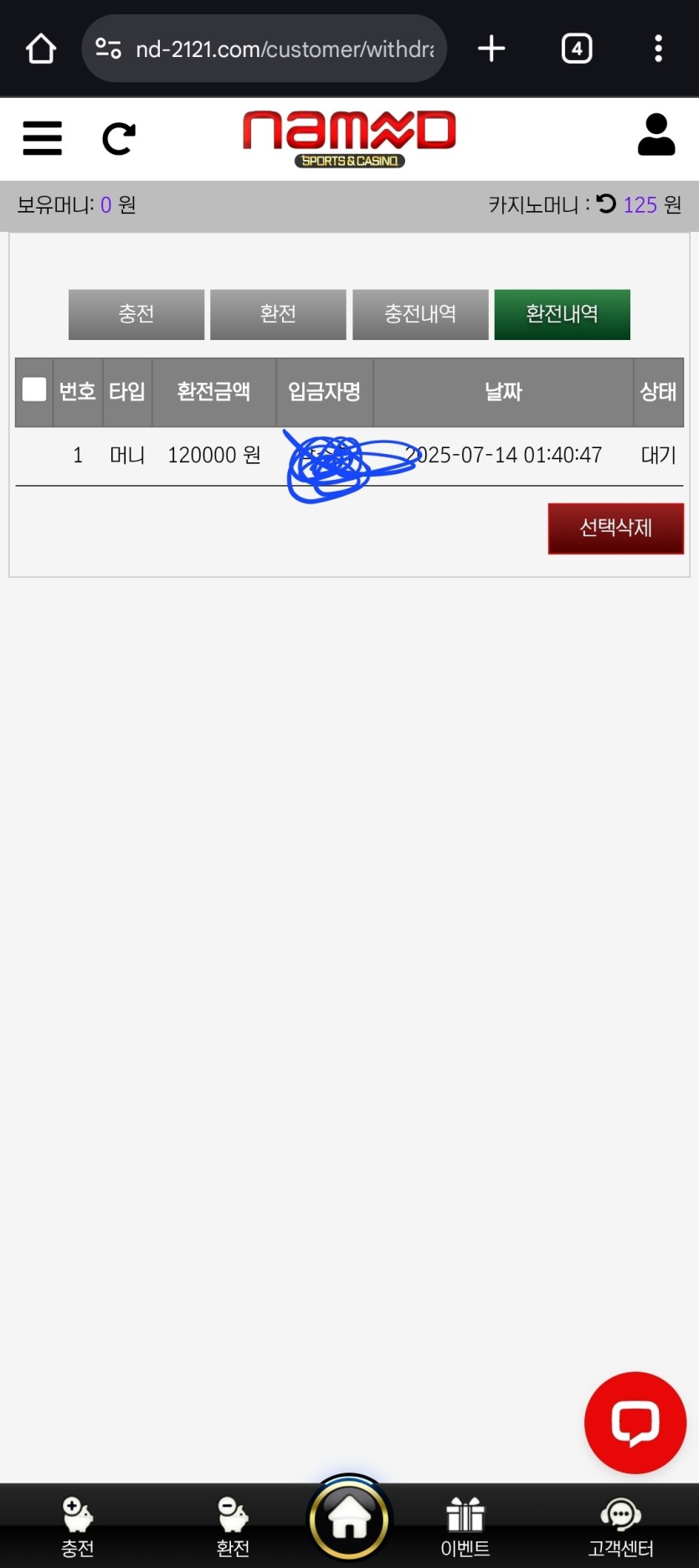
Task: Tap the browser home icon
Action: (x=40, y=49)
